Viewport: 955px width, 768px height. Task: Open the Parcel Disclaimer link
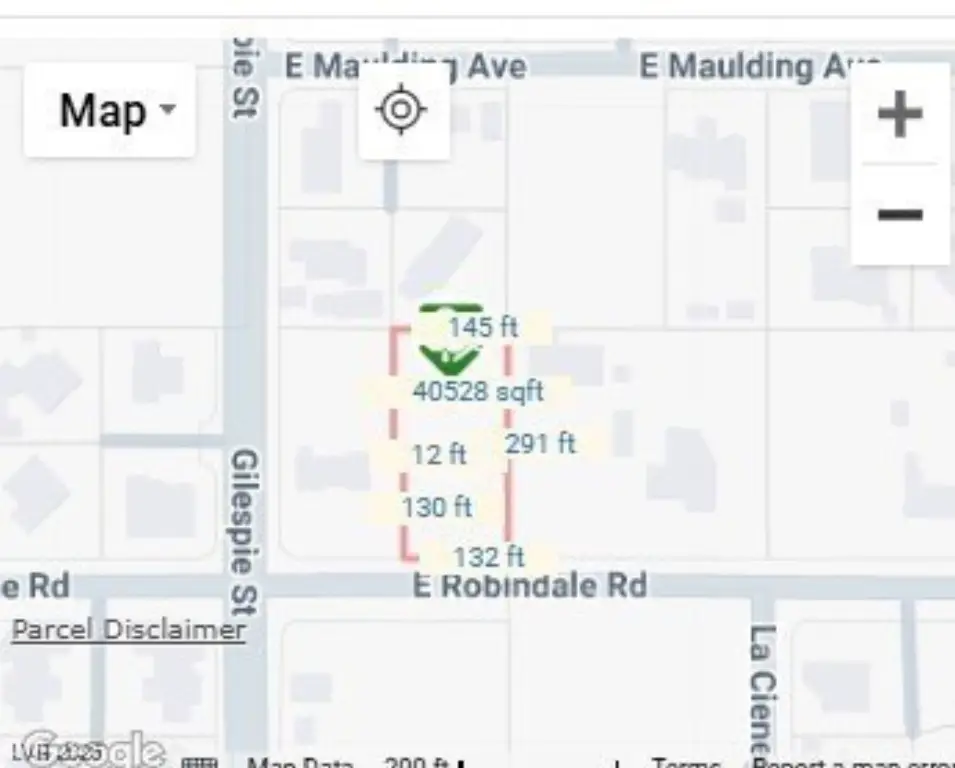coord(128,629)
